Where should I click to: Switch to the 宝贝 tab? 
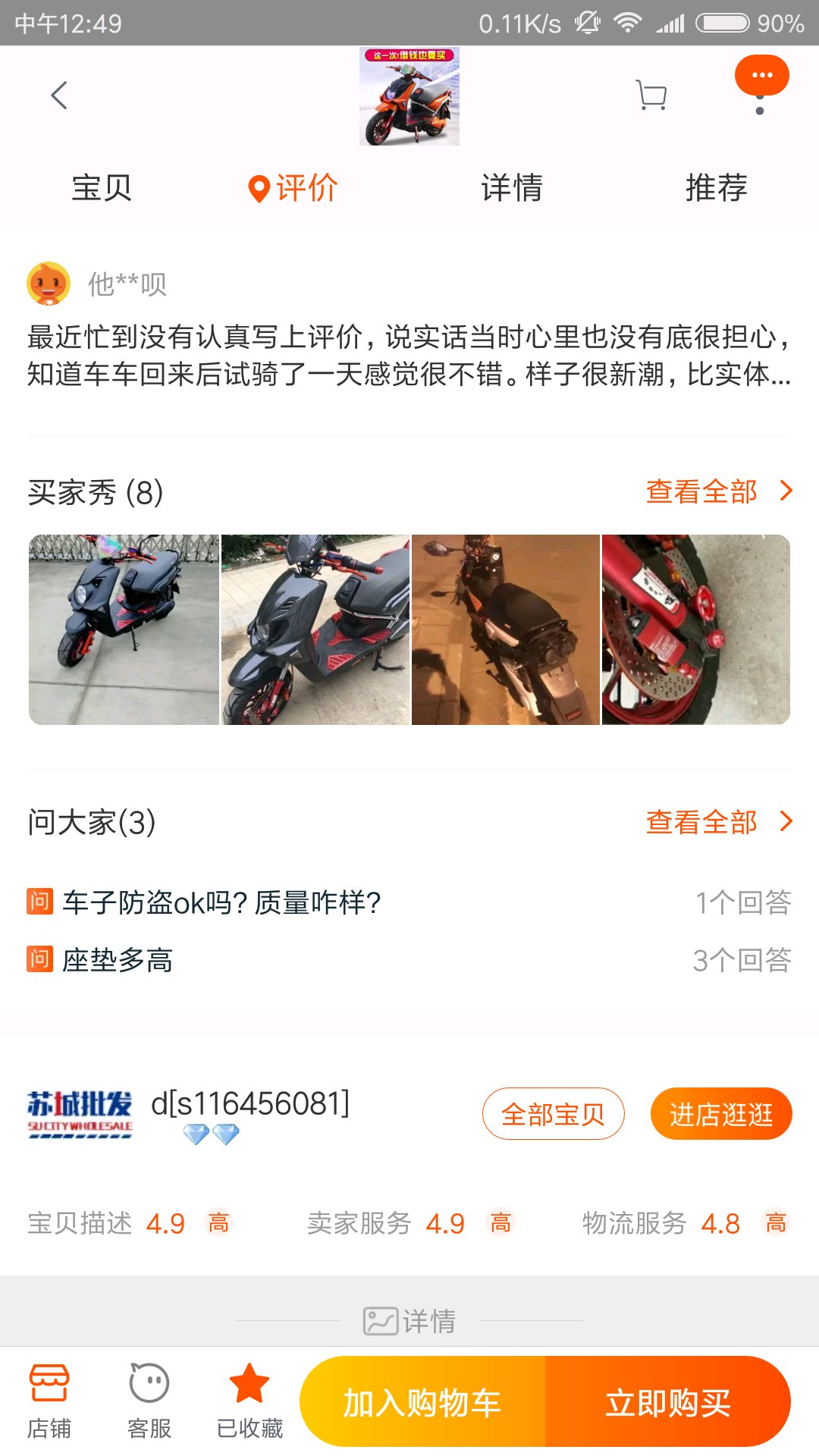tap(102, 188)
